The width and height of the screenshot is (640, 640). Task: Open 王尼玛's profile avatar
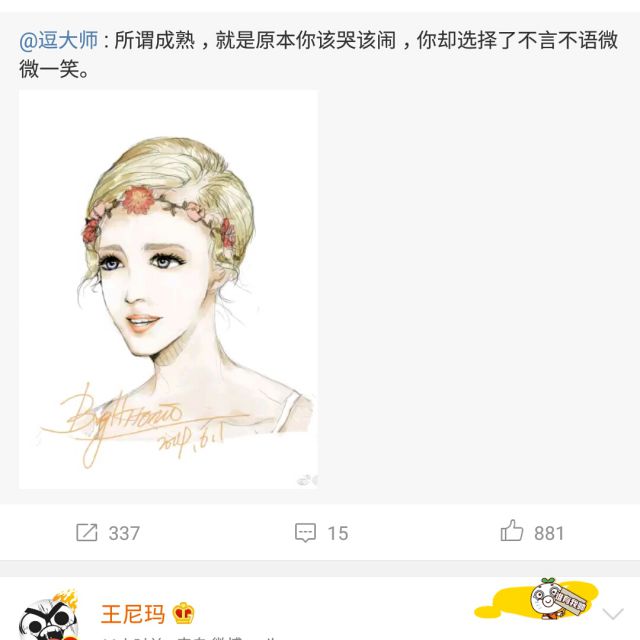tap(48, 618)
